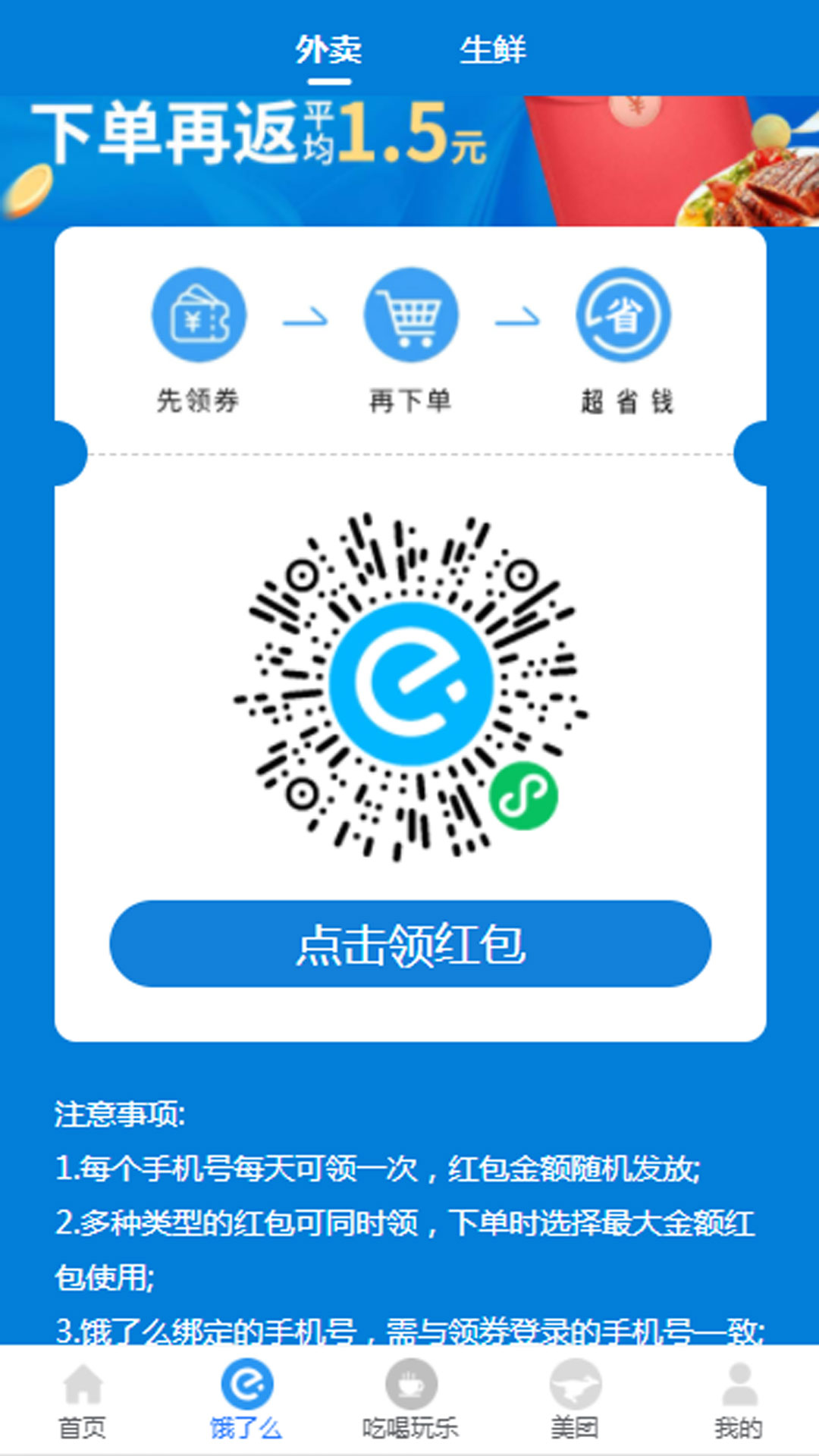Open the 饿了么 bottom tab
Image resolution: width=819 pixels, height=1456 pixels.
(246, 1401)
